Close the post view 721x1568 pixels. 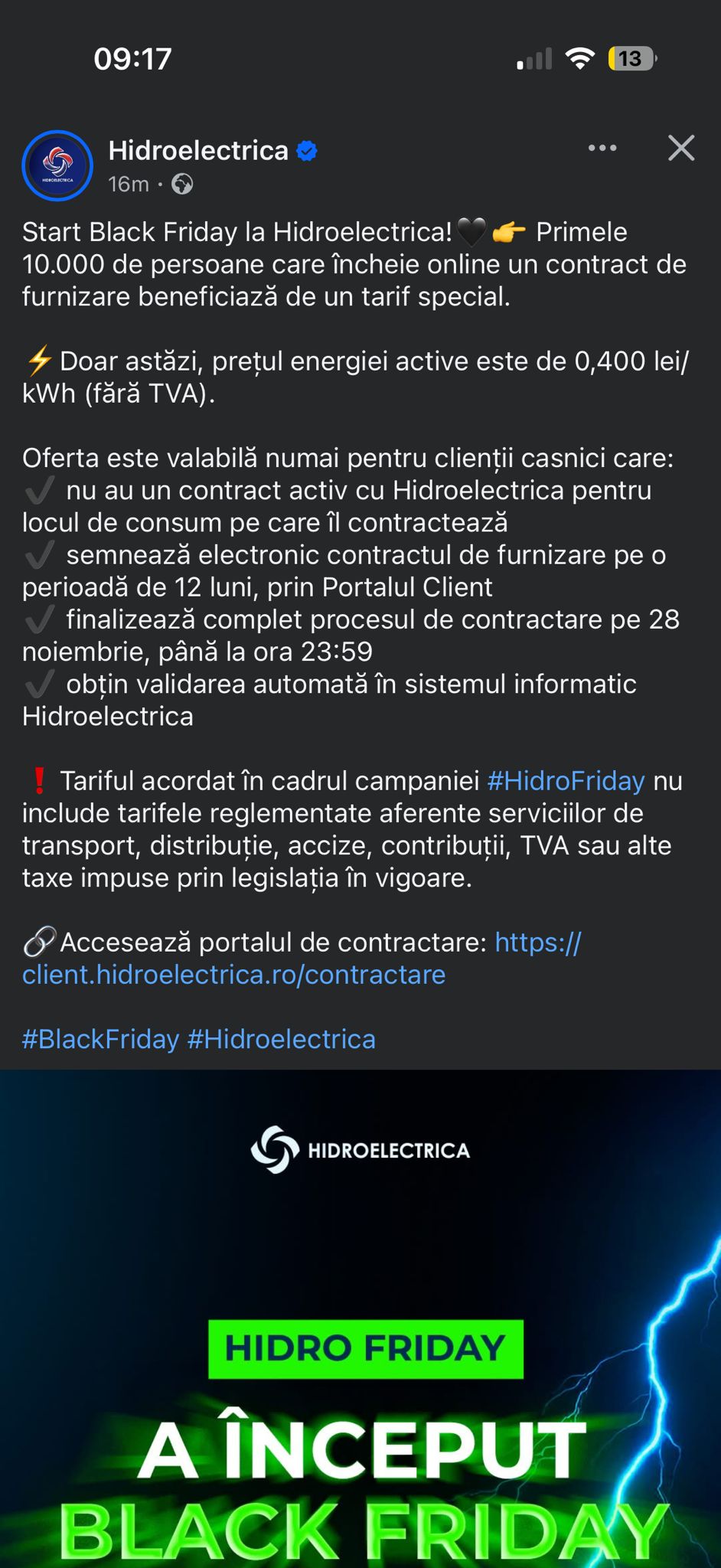pos(680,149)
